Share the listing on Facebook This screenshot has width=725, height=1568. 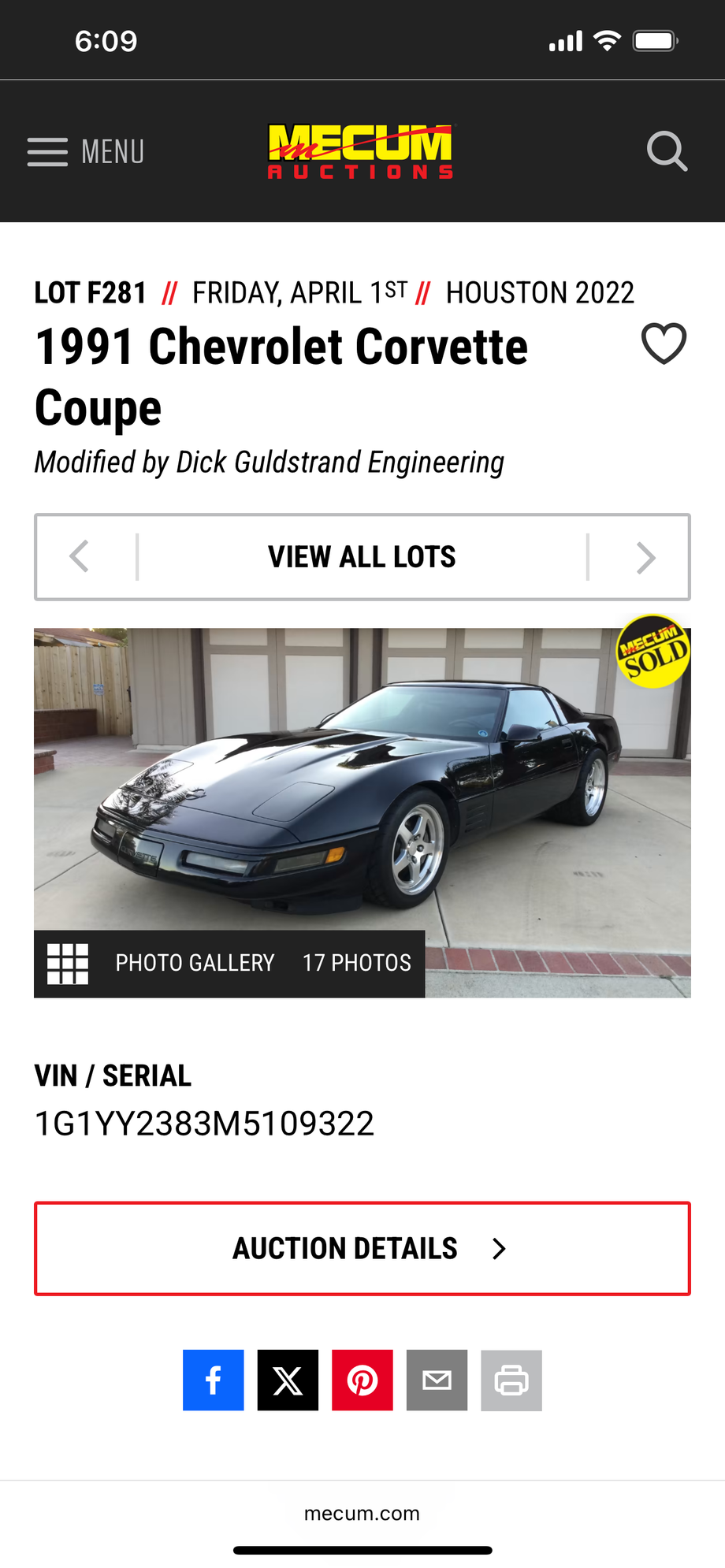[214, 1380]
